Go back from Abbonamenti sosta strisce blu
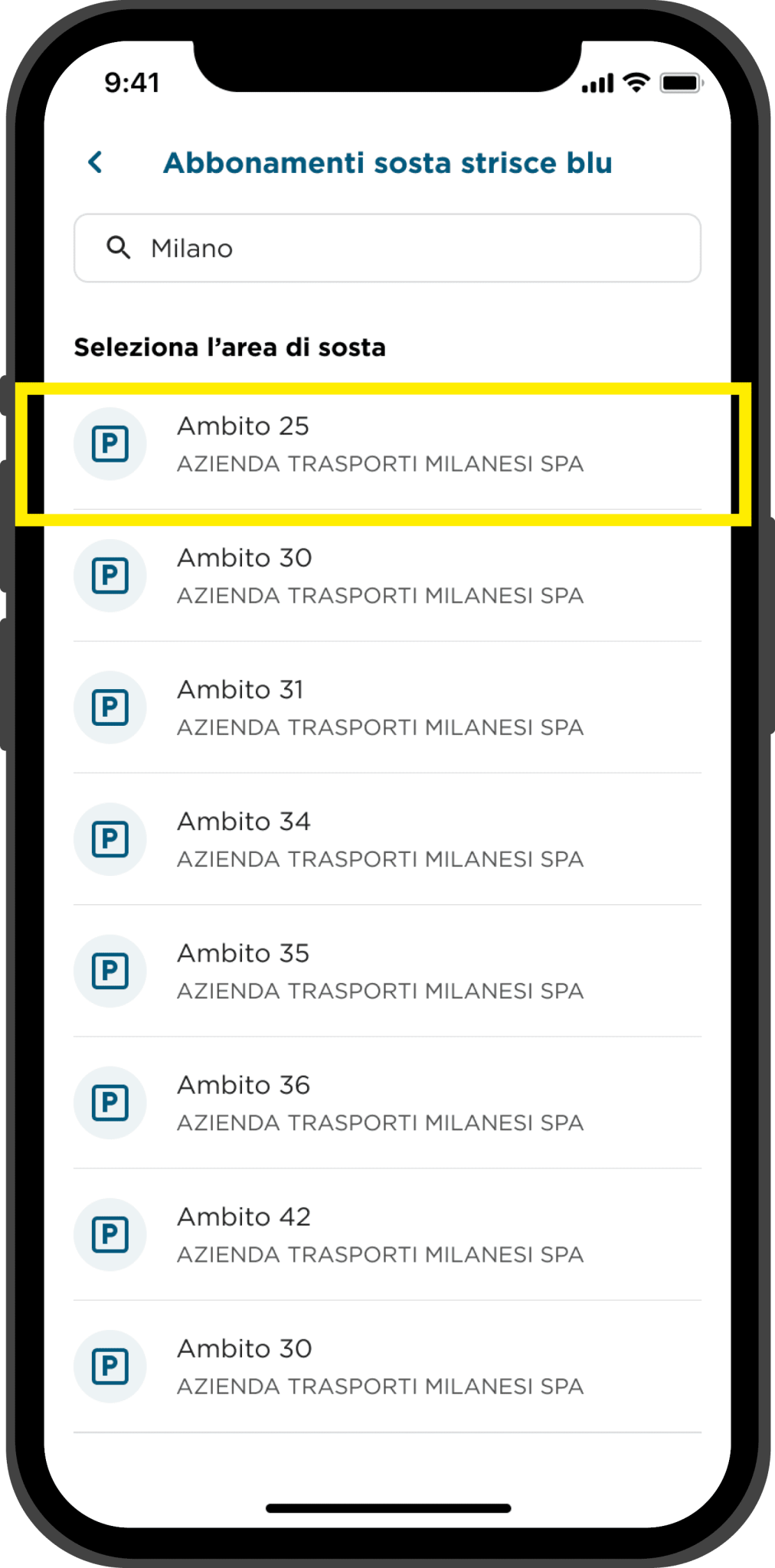 [96, 162]
